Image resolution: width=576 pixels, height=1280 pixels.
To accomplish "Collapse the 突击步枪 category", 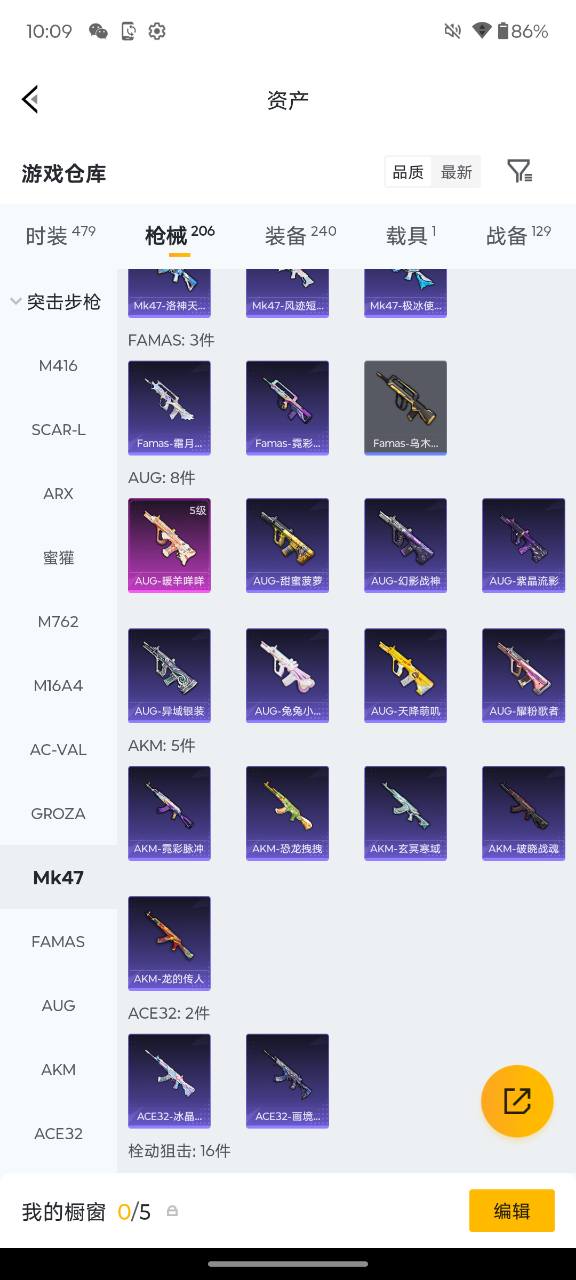I will tap(58, 301).
